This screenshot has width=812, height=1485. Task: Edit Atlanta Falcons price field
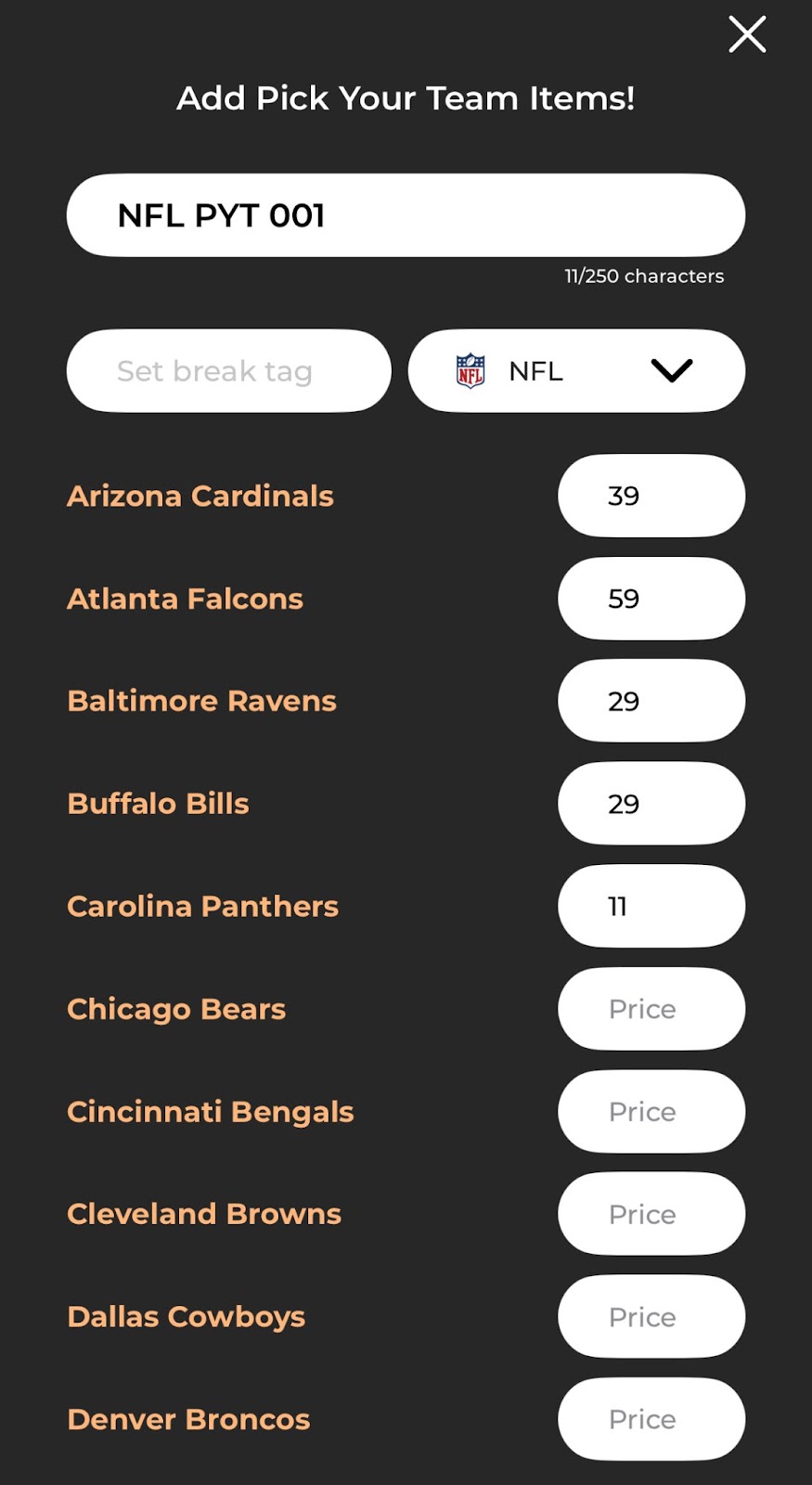click(x=651, y=599)
